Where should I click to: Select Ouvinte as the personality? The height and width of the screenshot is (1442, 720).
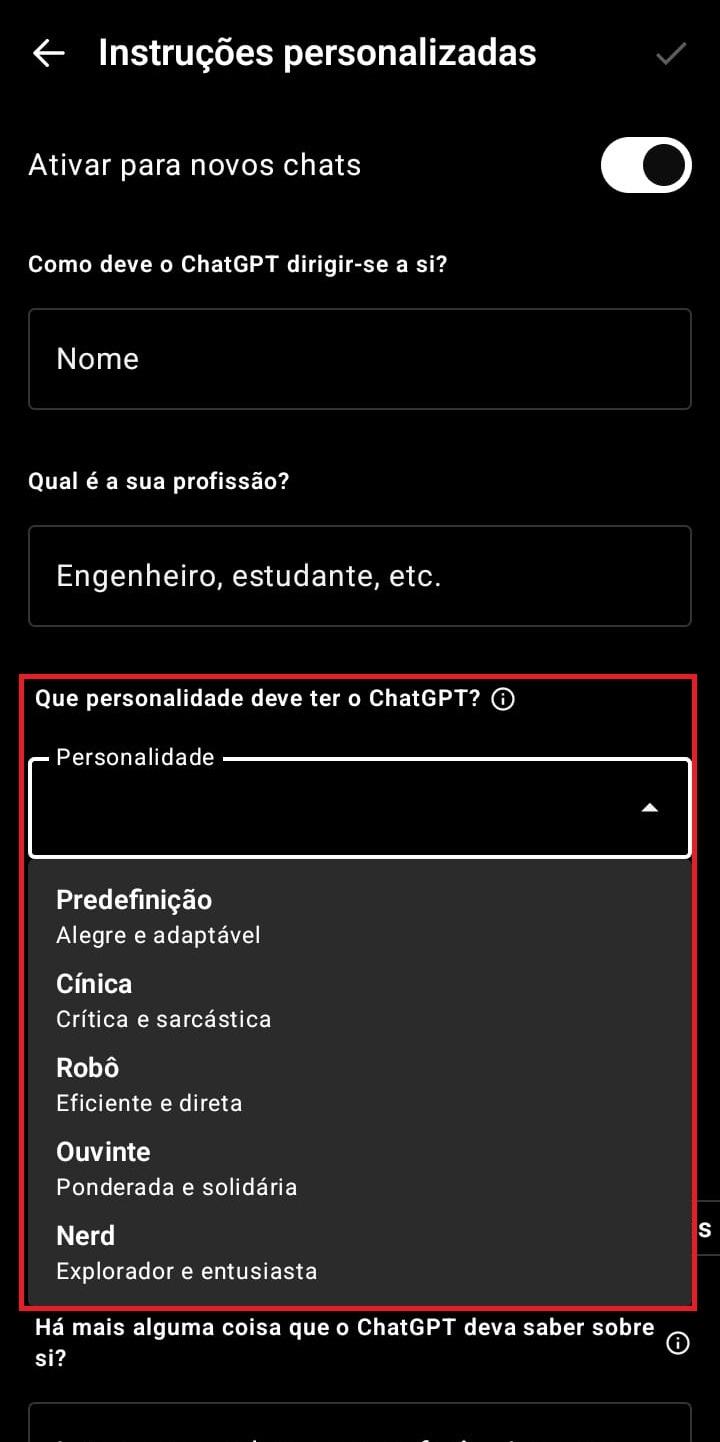pos(360,1168)
